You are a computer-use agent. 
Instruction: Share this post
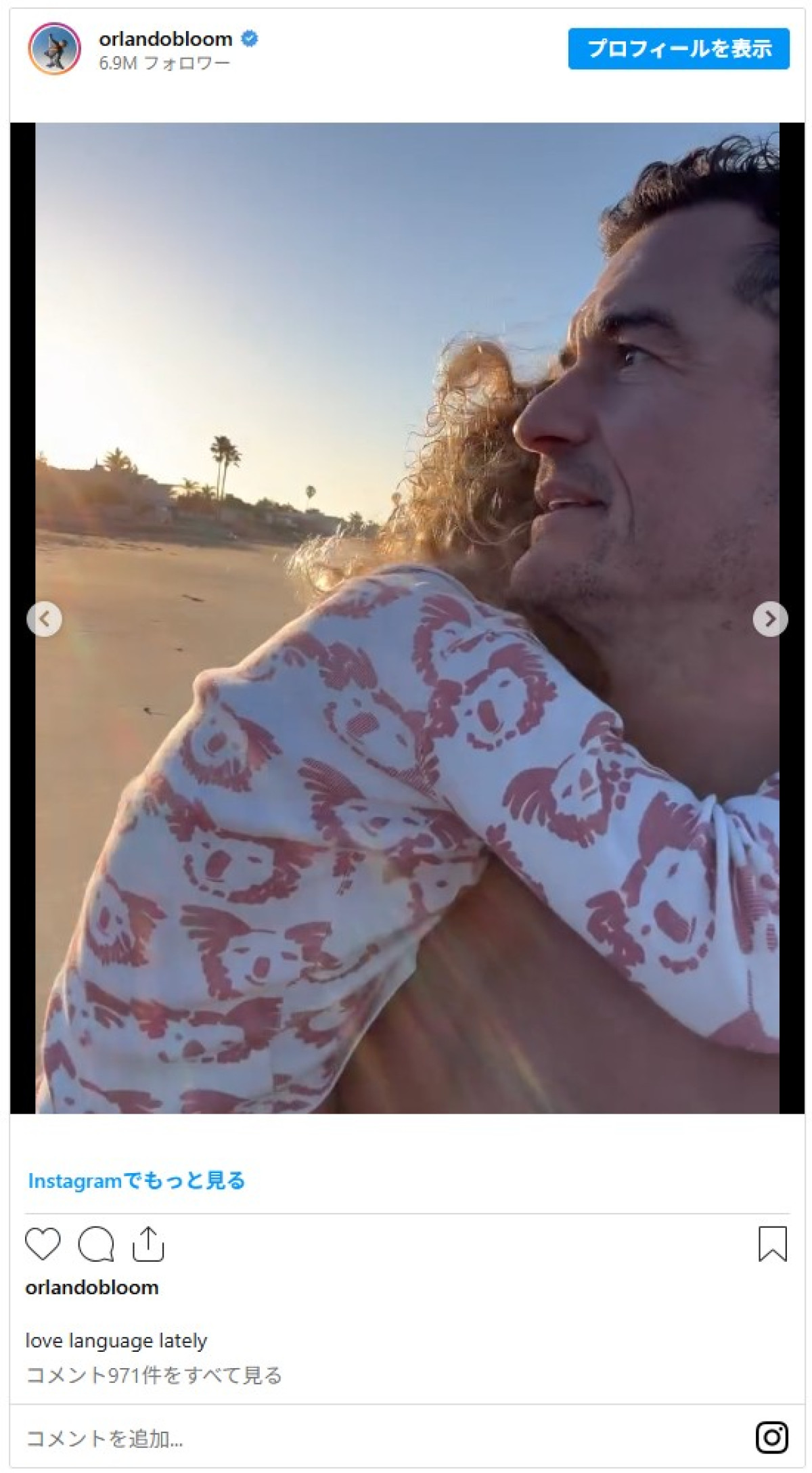point(148,1244)
